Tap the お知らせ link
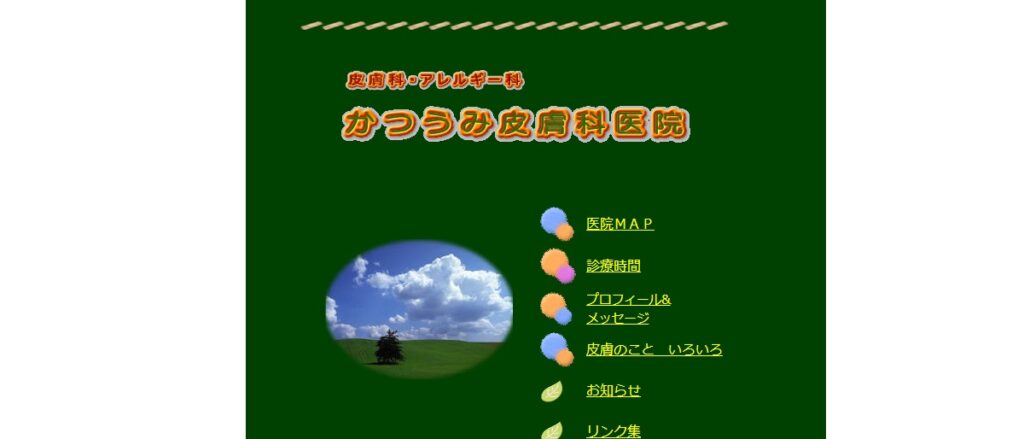 pos(613,390)
